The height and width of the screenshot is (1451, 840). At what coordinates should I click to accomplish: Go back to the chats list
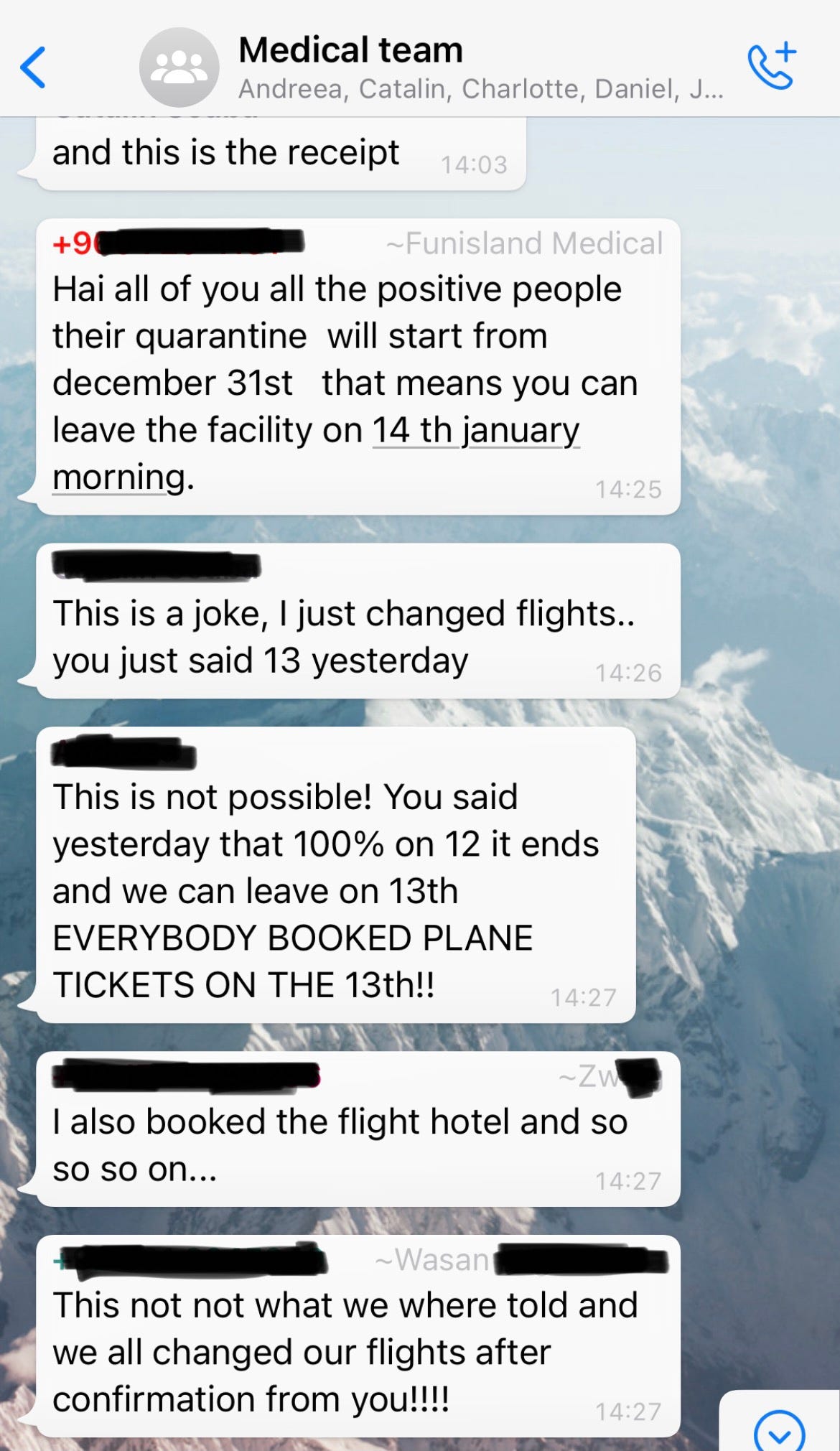click(x=33, y=67)
